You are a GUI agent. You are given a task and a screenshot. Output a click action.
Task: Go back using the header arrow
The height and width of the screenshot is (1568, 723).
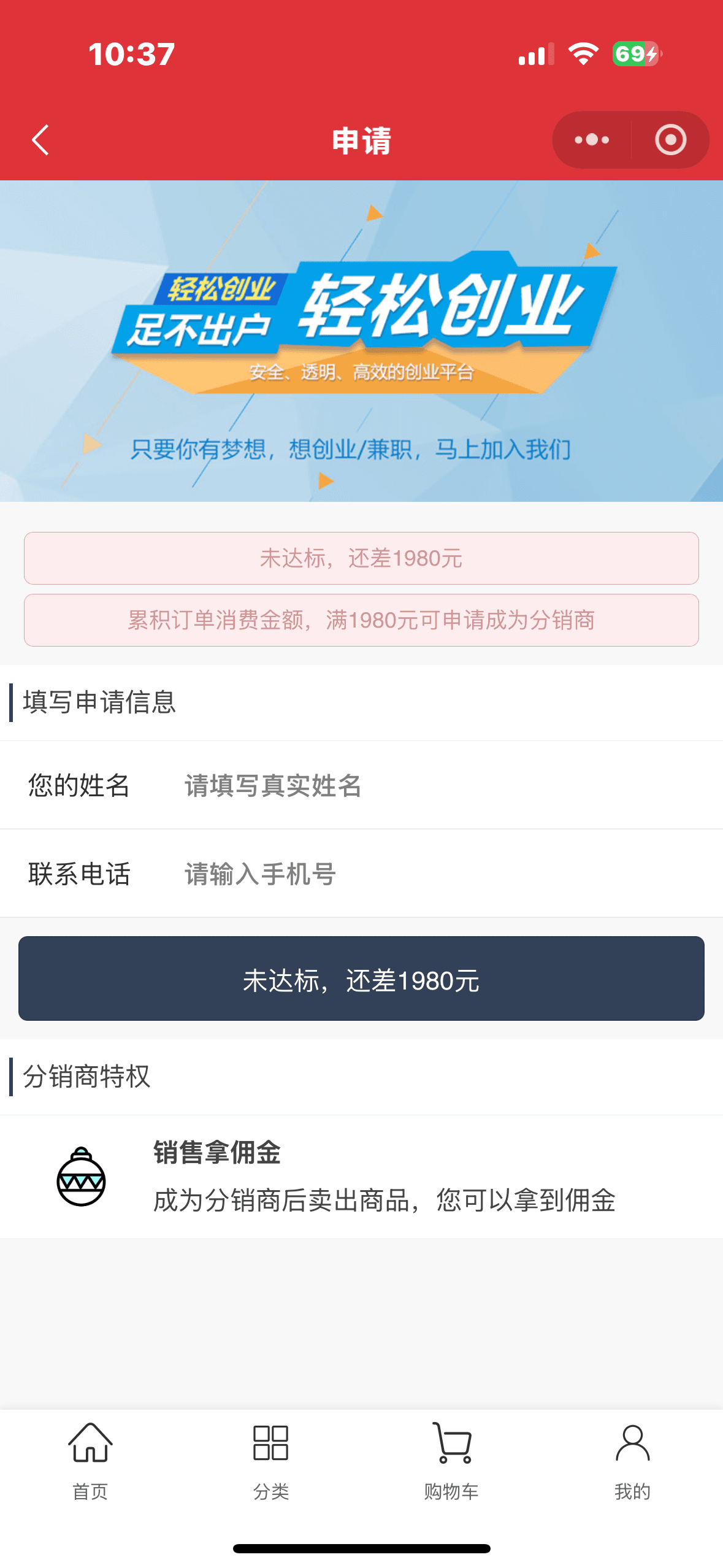click(40, 140)
